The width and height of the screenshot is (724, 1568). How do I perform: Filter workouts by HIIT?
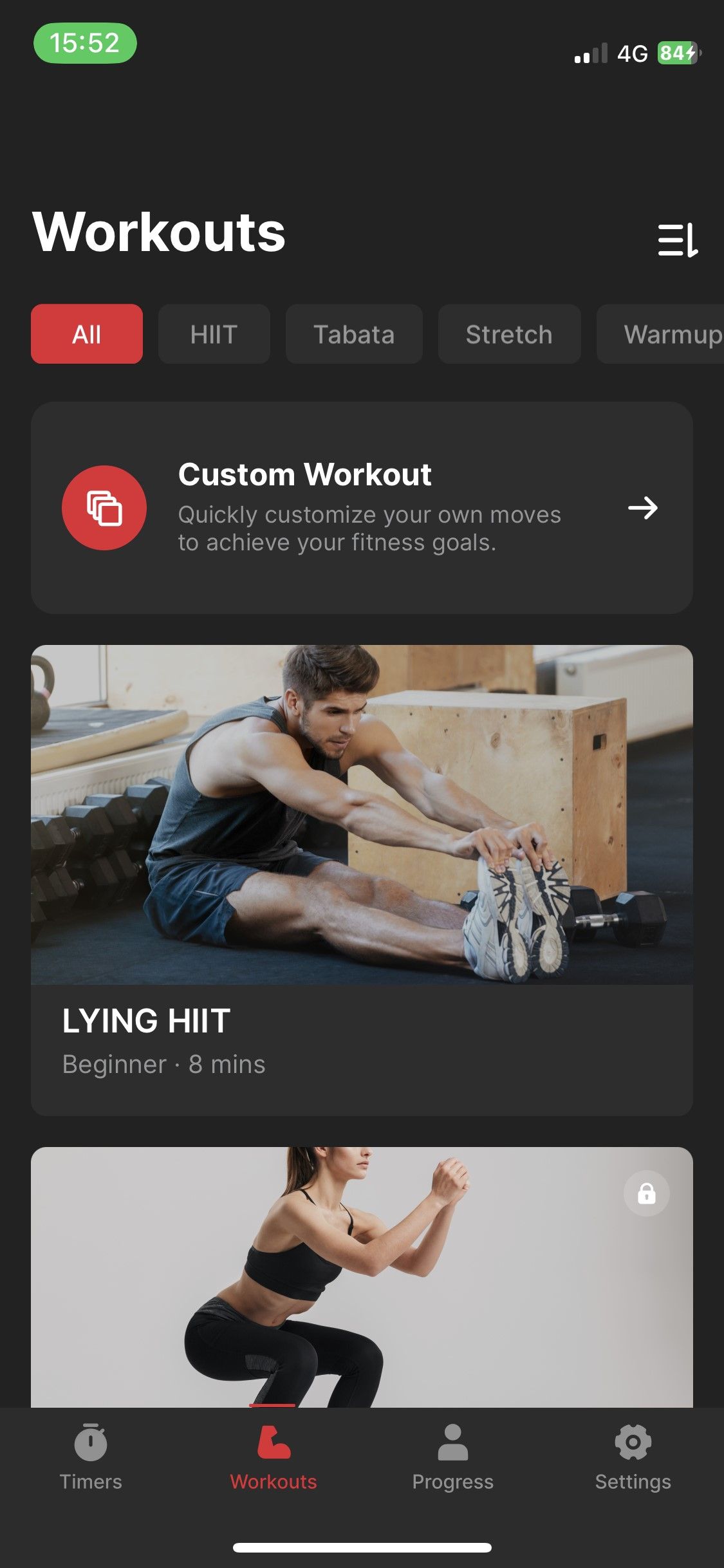(x=214, y=334)
